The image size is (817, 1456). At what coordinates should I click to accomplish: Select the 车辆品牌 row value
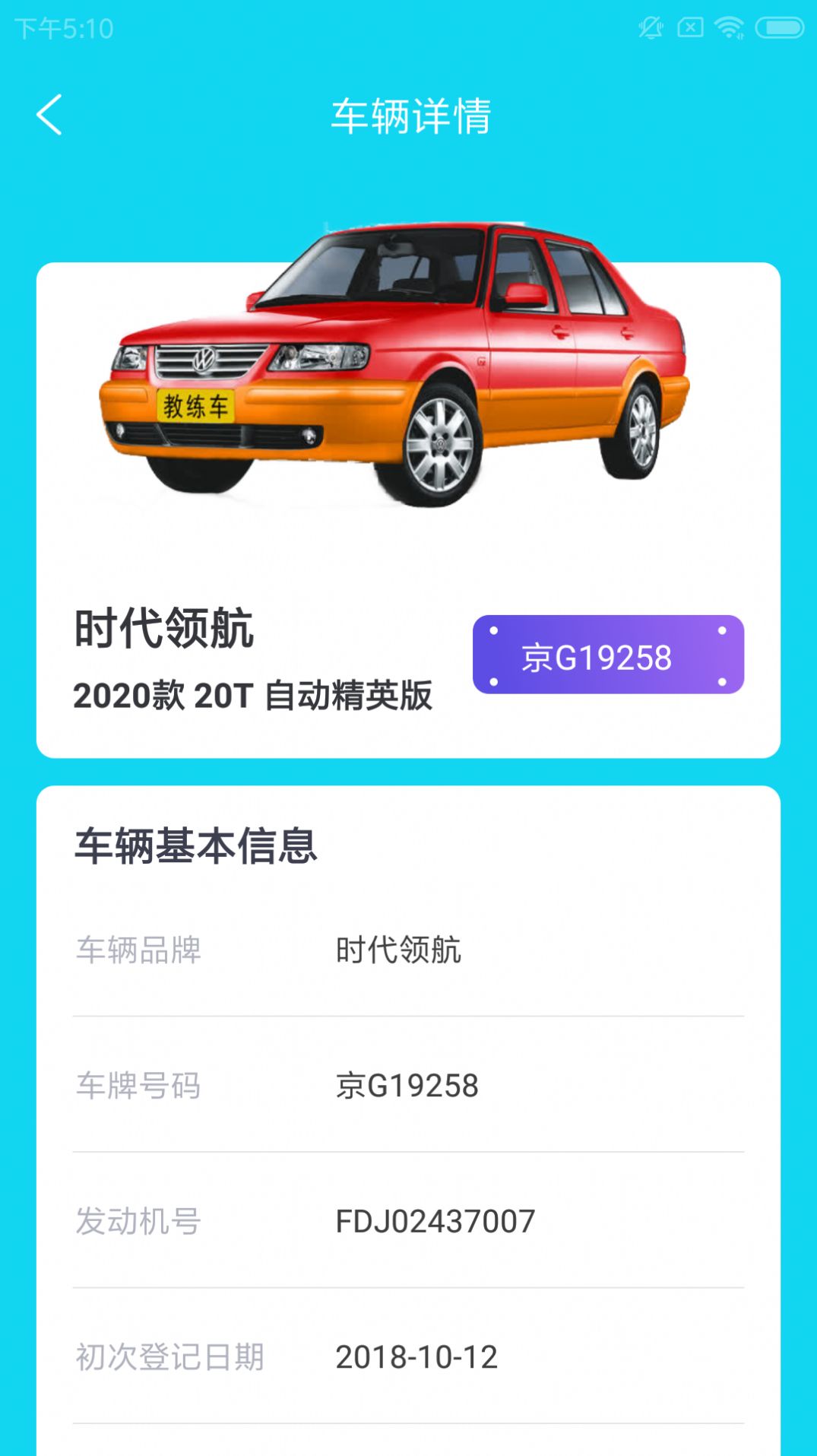click(x=399, y=949)
